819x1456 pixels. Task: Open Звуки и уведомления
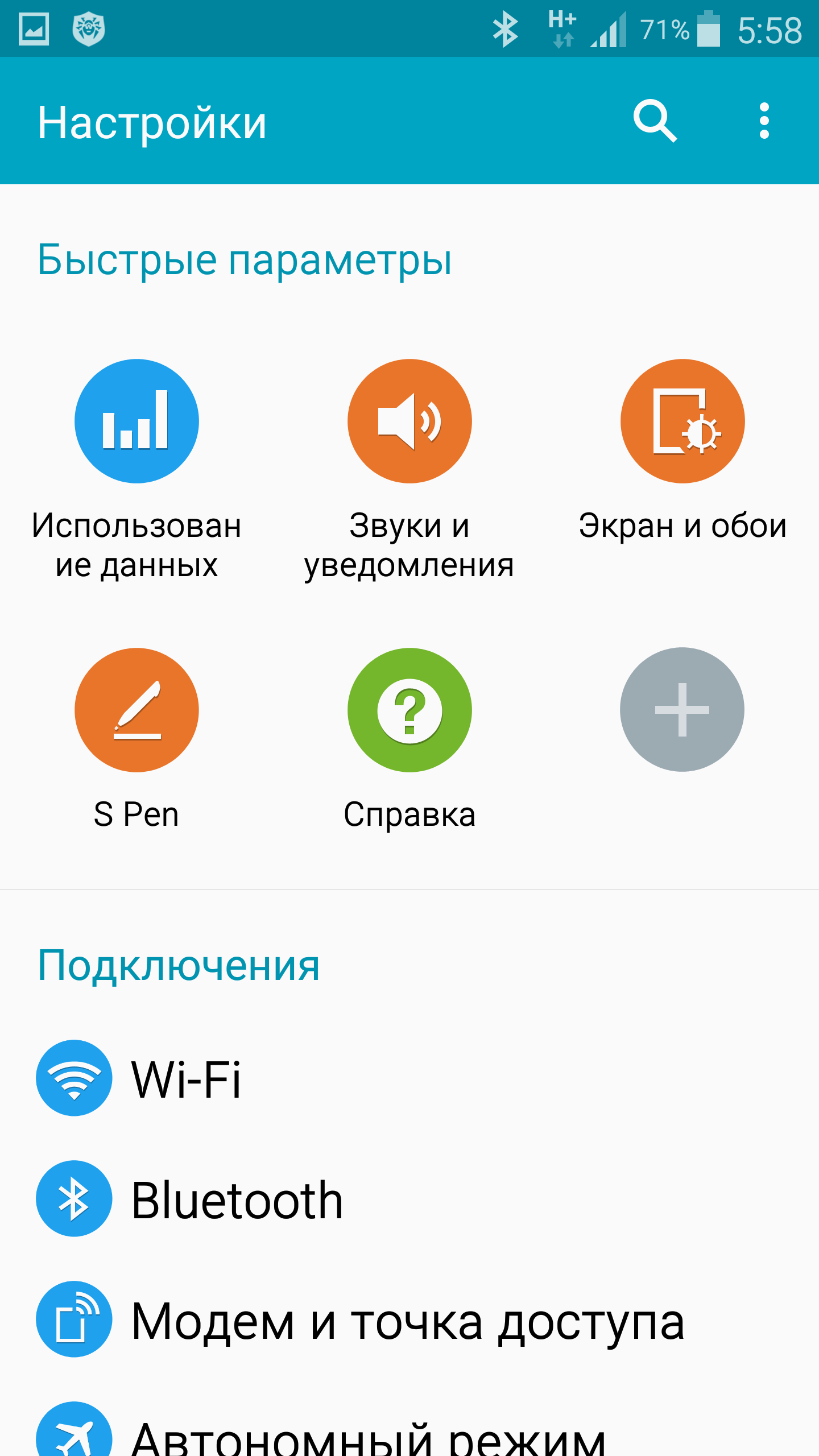(x=409, y=421)
